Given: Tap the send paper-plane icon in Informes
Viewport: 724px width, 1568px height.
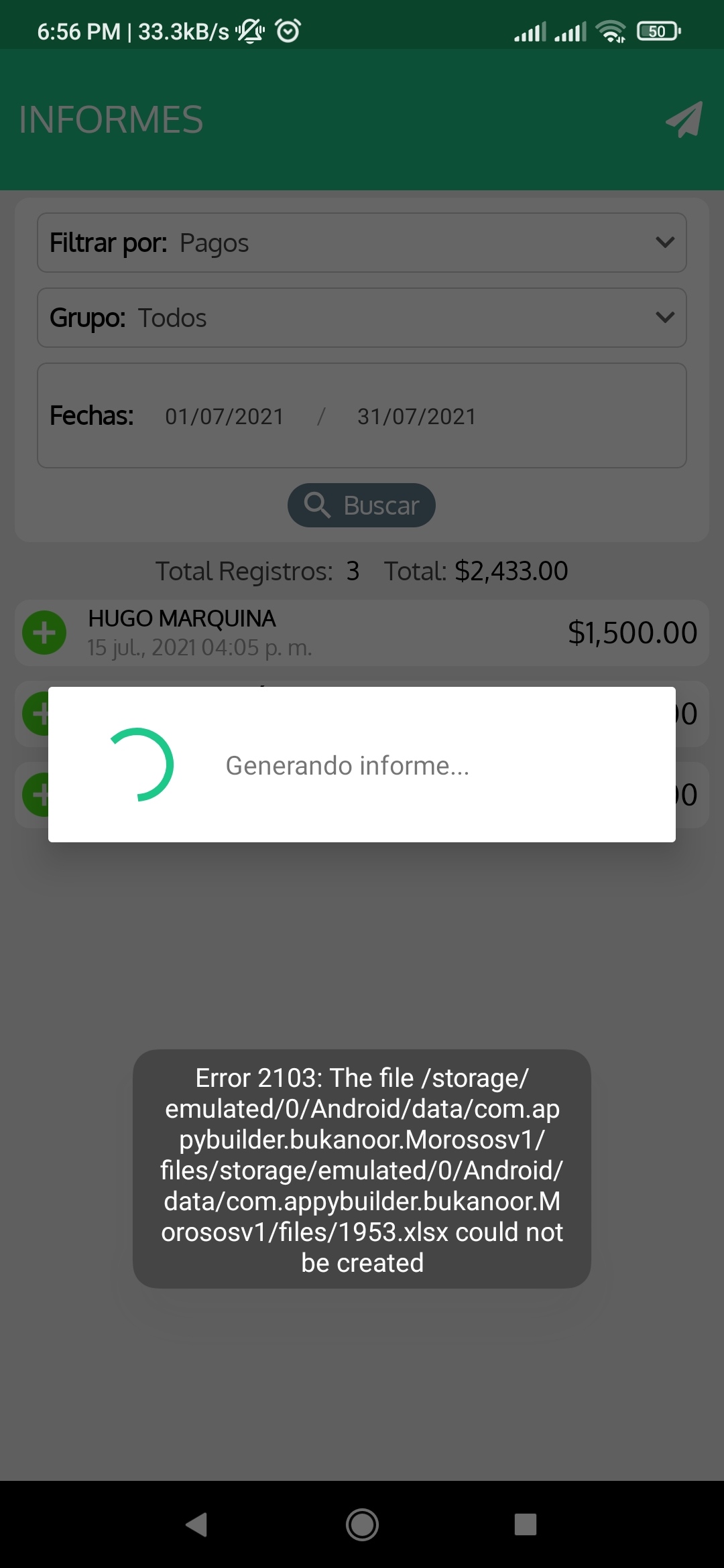Looking at the screenshot, I should pyautogui.click(x=684, y=119).
